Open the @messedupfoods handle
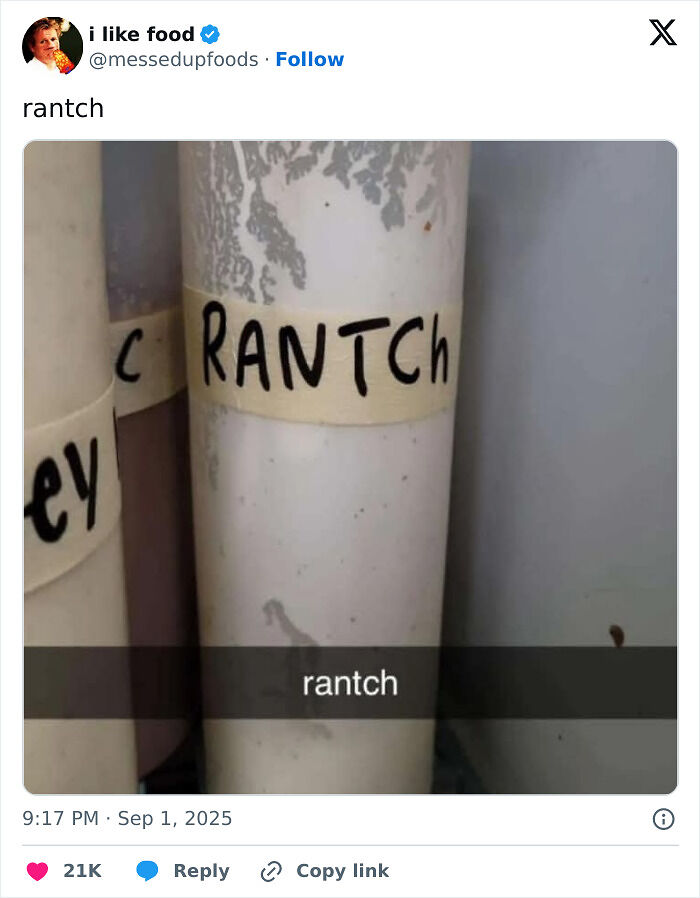700x898 pixels. click(175, 60)
